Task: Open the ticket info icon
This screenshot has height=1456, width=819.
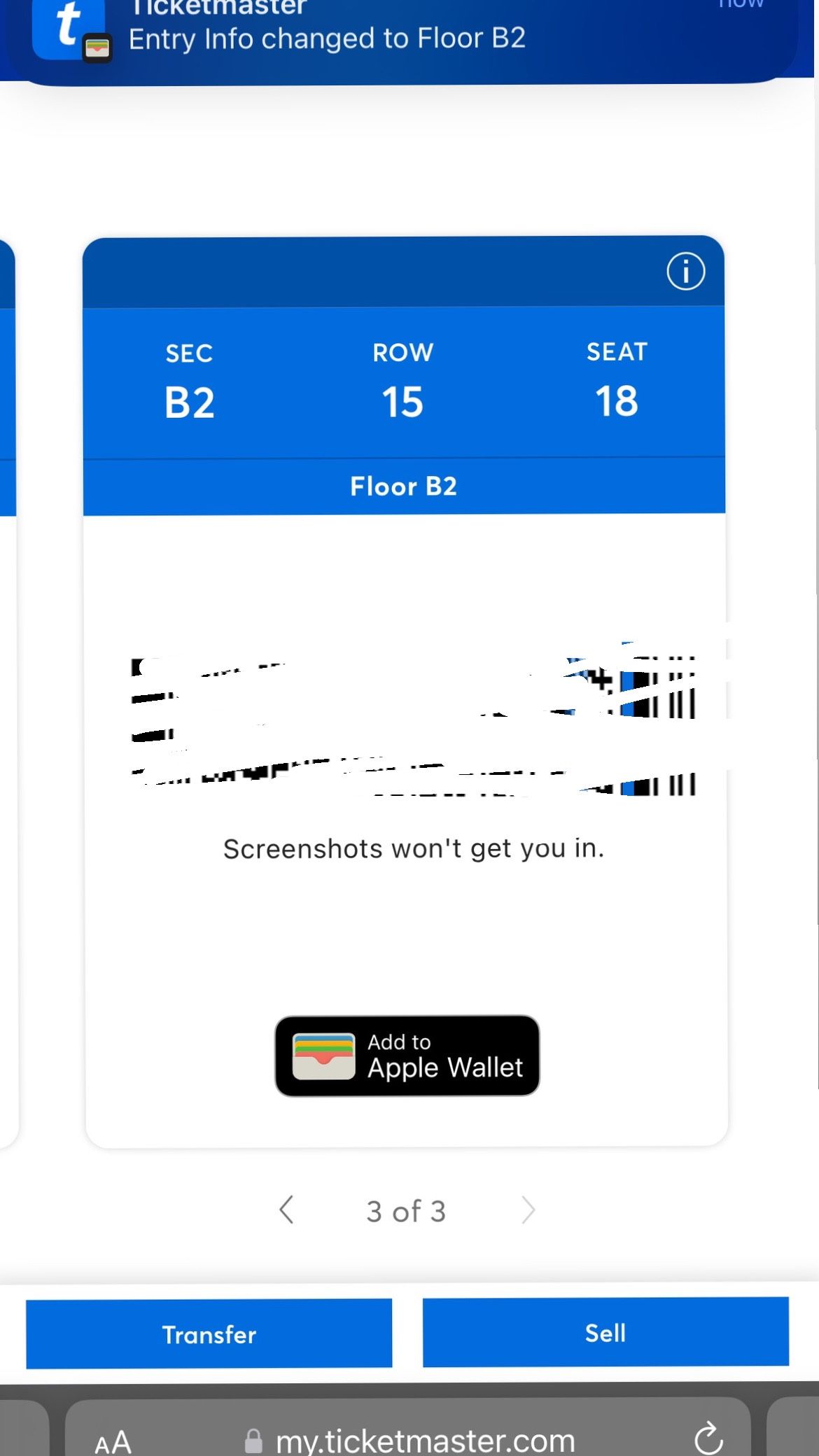Action: (685, 272)
